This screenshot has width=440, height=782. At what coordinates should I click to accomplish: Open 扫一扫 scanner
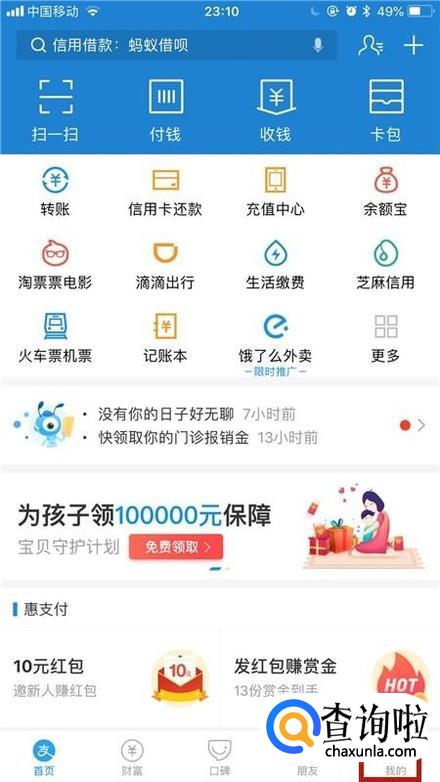pos(55,110)
